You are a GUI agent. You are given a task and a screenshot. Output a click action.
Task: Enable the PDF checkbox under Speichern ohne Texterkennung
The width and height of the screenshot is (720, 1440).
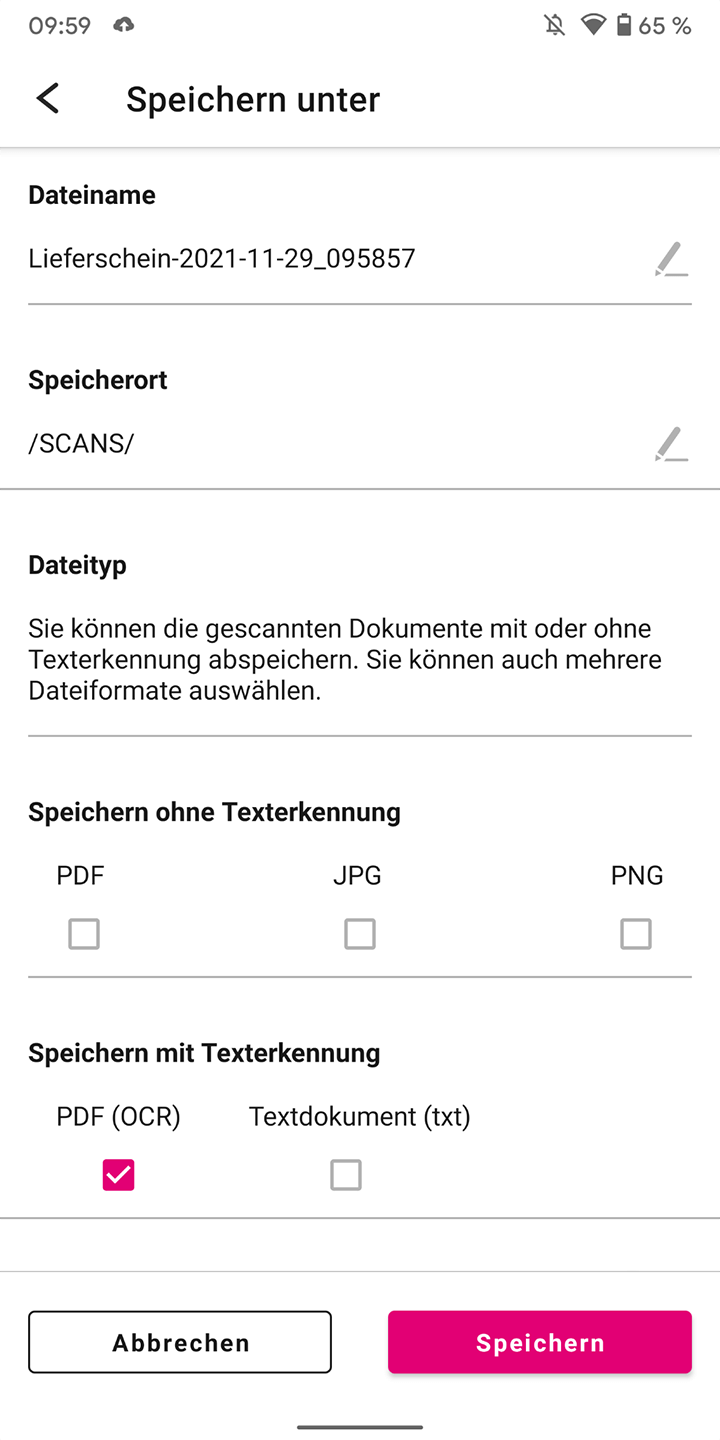pyautogui.click(x=84, y=933)
